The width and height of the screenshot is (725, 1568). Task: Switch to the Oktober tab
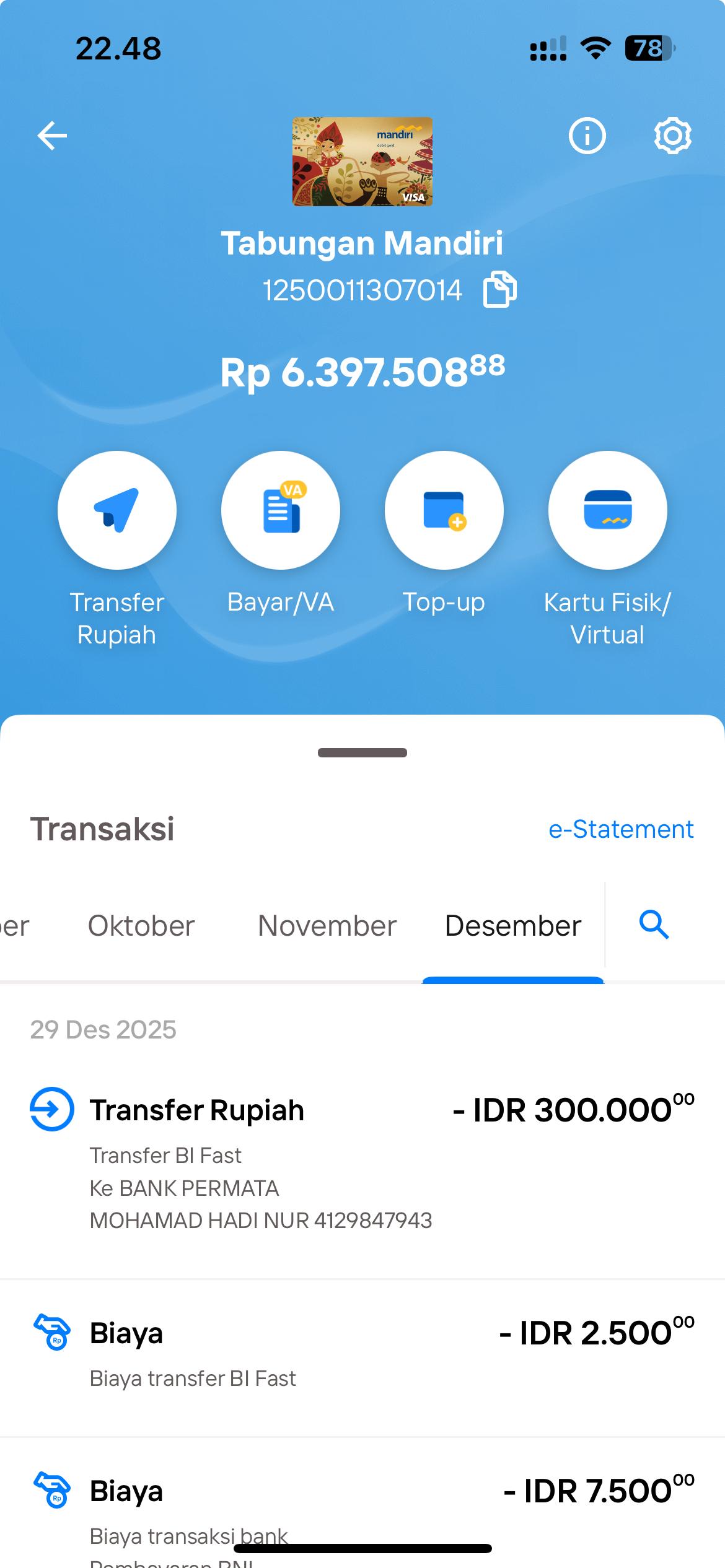click(x=141, y=926)
